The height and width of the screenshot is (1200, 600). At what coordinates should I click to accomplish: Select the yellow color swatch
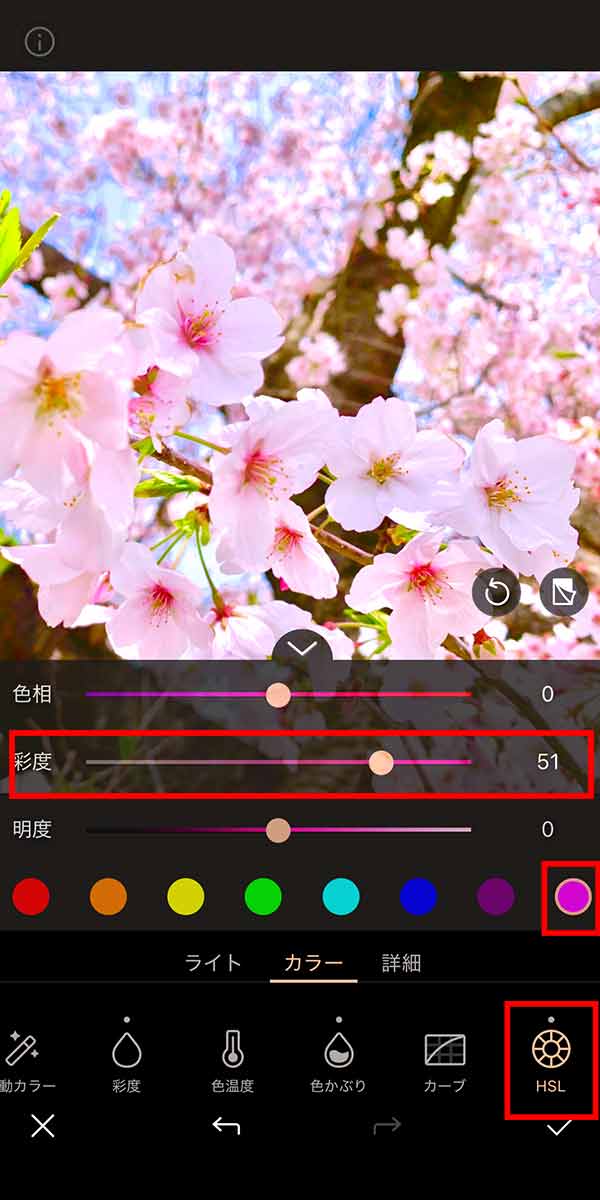pyautogui.click(x=186, y=897)
